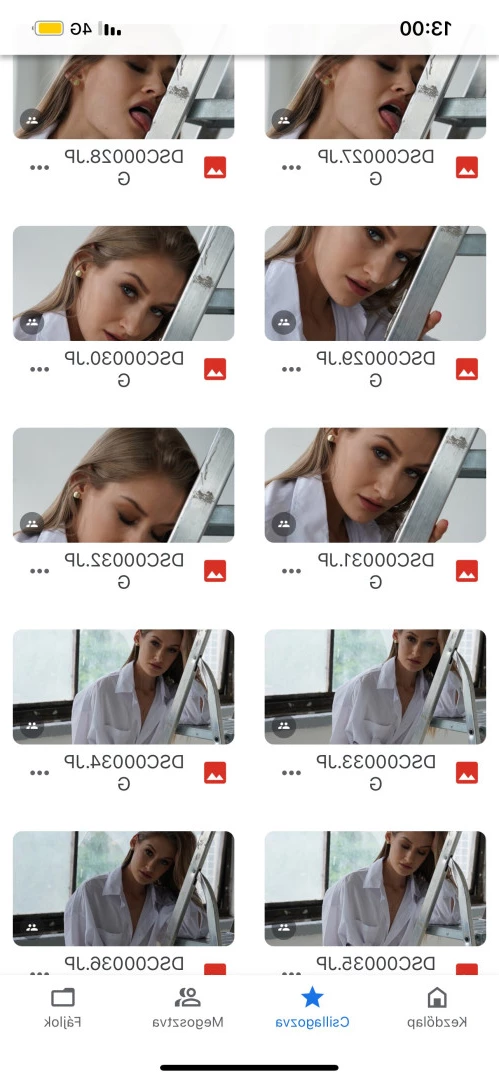Open more options for DSC00027.JPG

coord(292,167)
